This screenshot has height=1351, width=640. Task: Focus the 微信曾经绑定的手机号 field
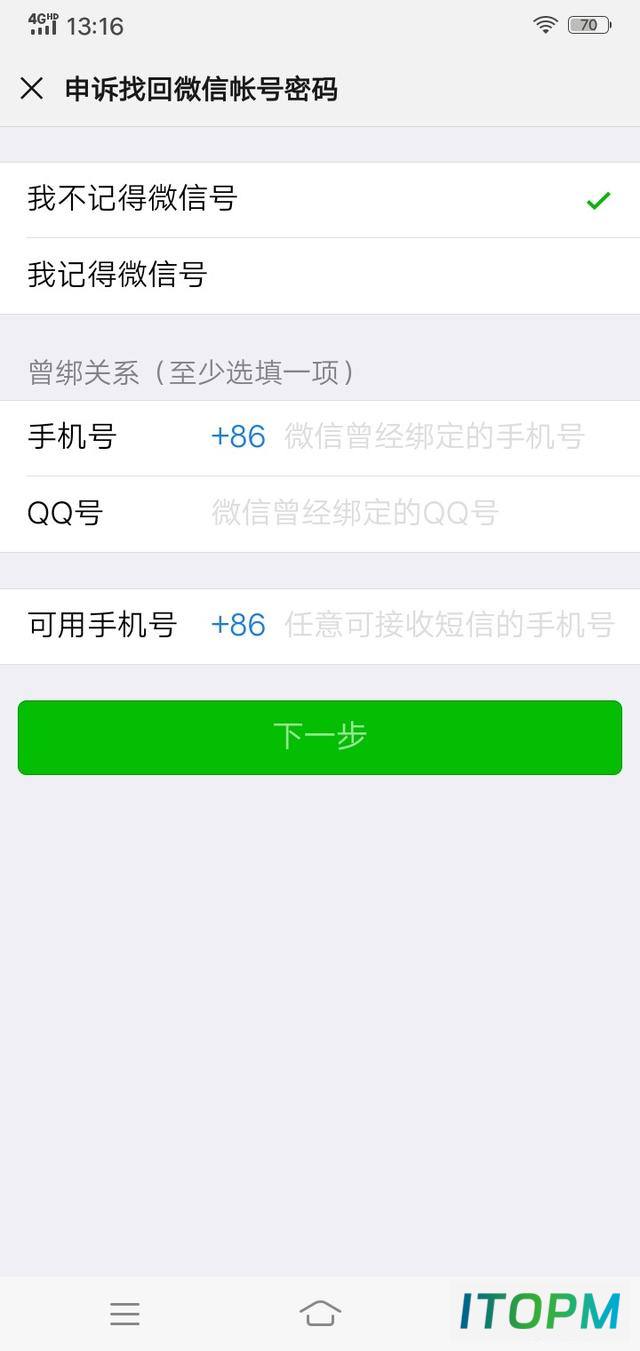(x=435, y=437)
